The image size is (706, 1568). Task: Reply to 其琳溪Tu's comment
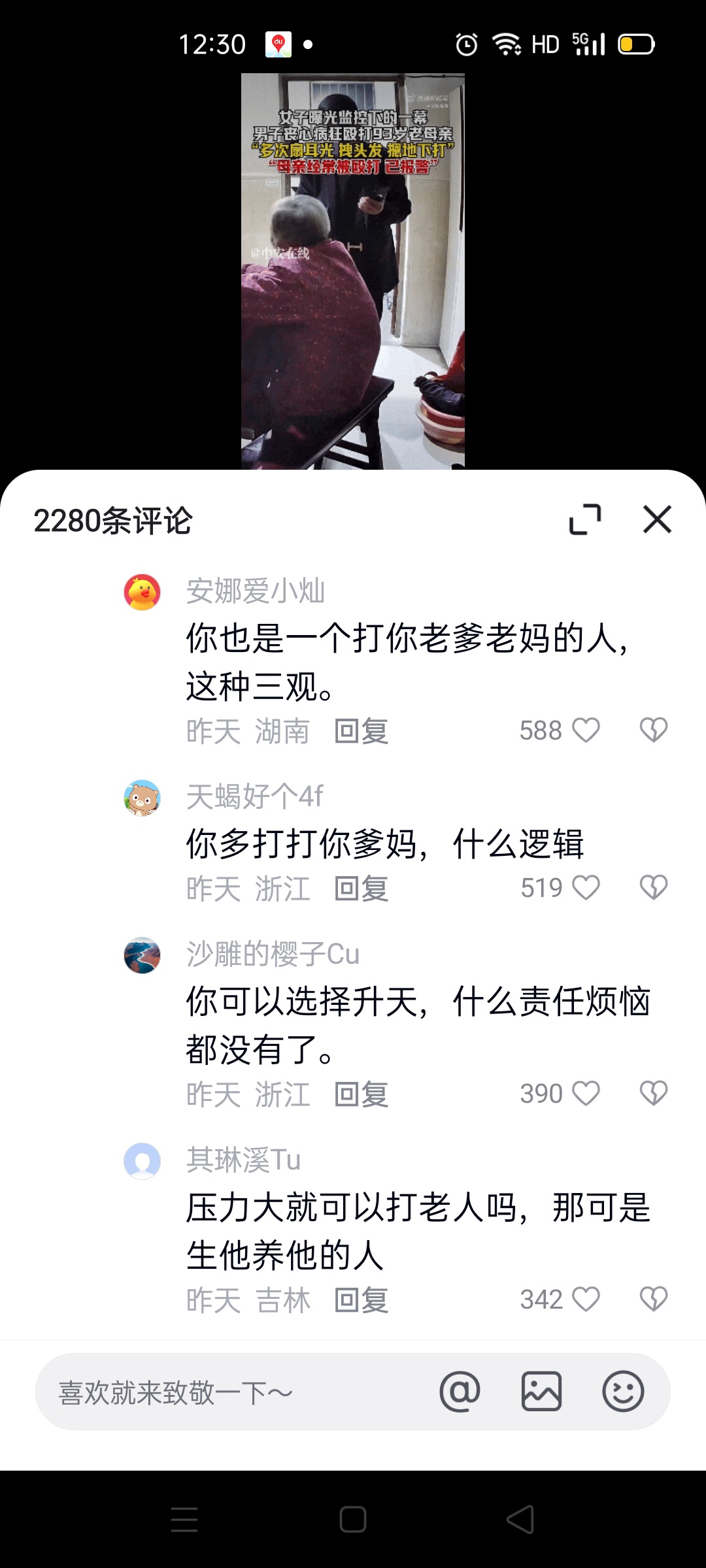(x=361, y=1300)
